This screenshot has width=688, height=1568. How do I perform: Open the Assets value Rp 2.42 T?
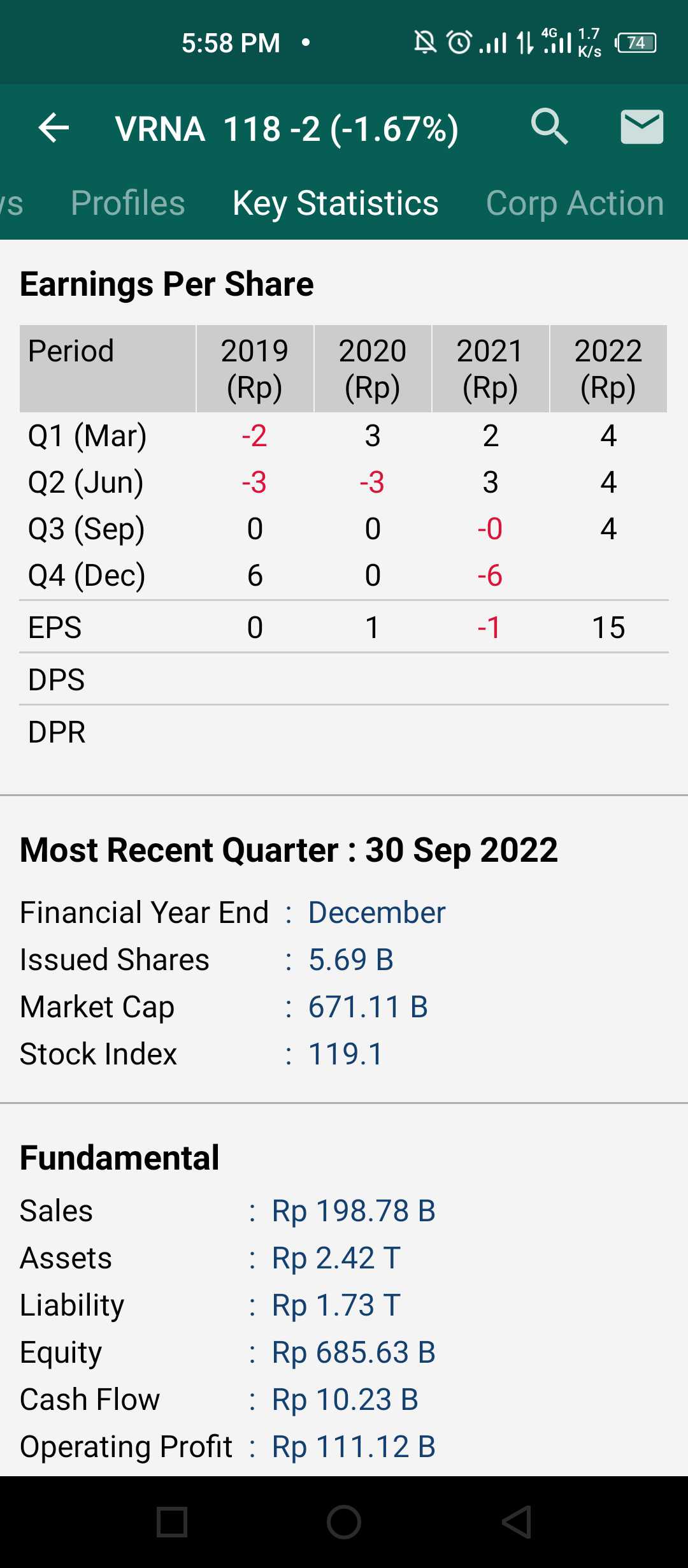pyautogui.click(x=335, y=1257)
